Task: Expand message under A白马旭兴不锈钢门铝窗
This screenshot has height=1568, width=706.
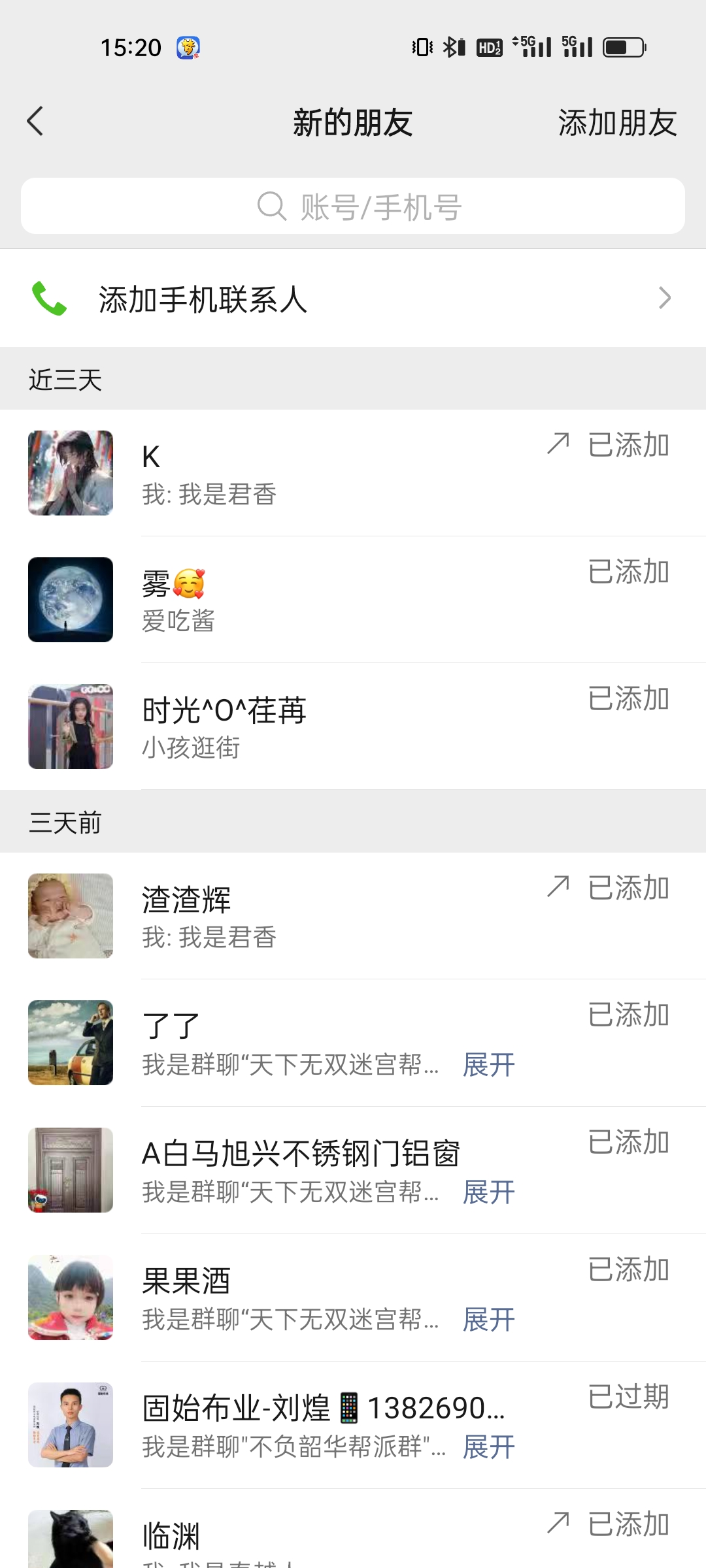Action: pyautogui.click(x=488, y=1192)
